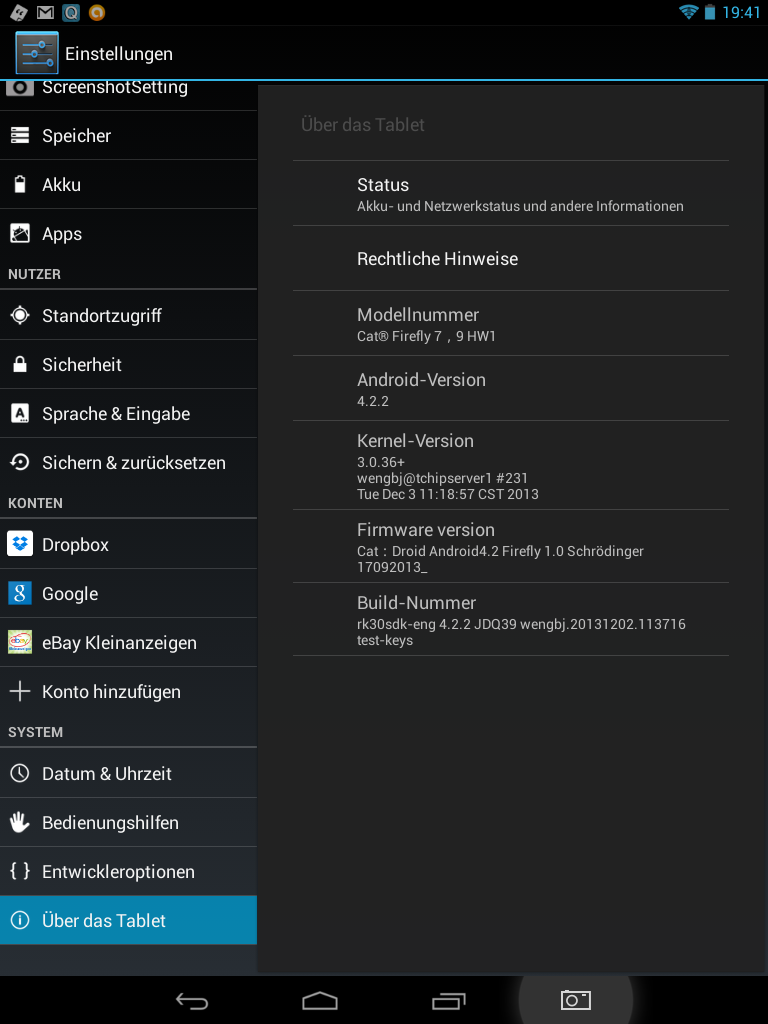Select Über das Tablet in sidebar
The image size is (768, 1024).
pos(128,921)
